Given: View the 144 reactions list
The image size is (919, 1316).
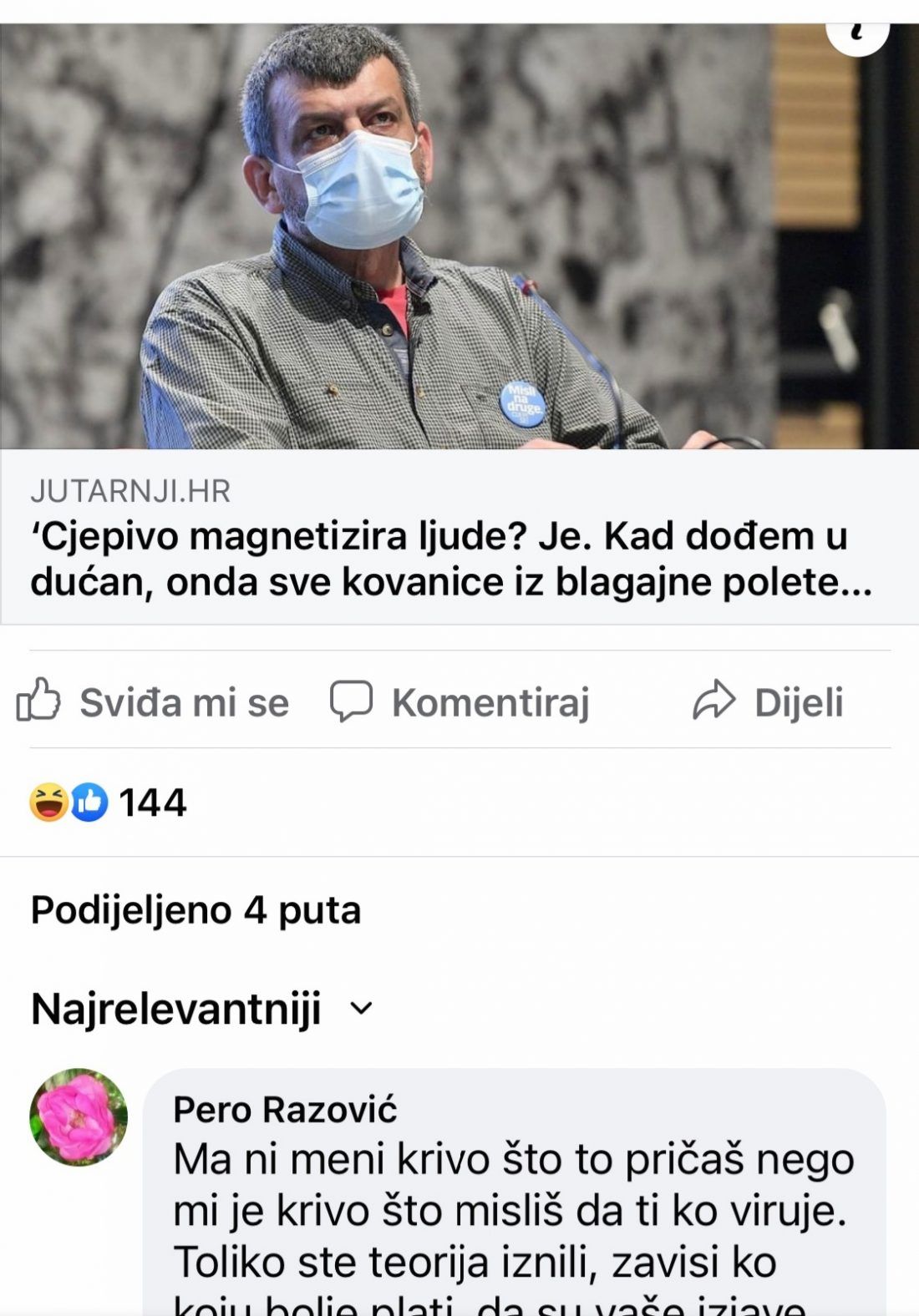Looking at the screenshot, I should click(x=109, y=802).
